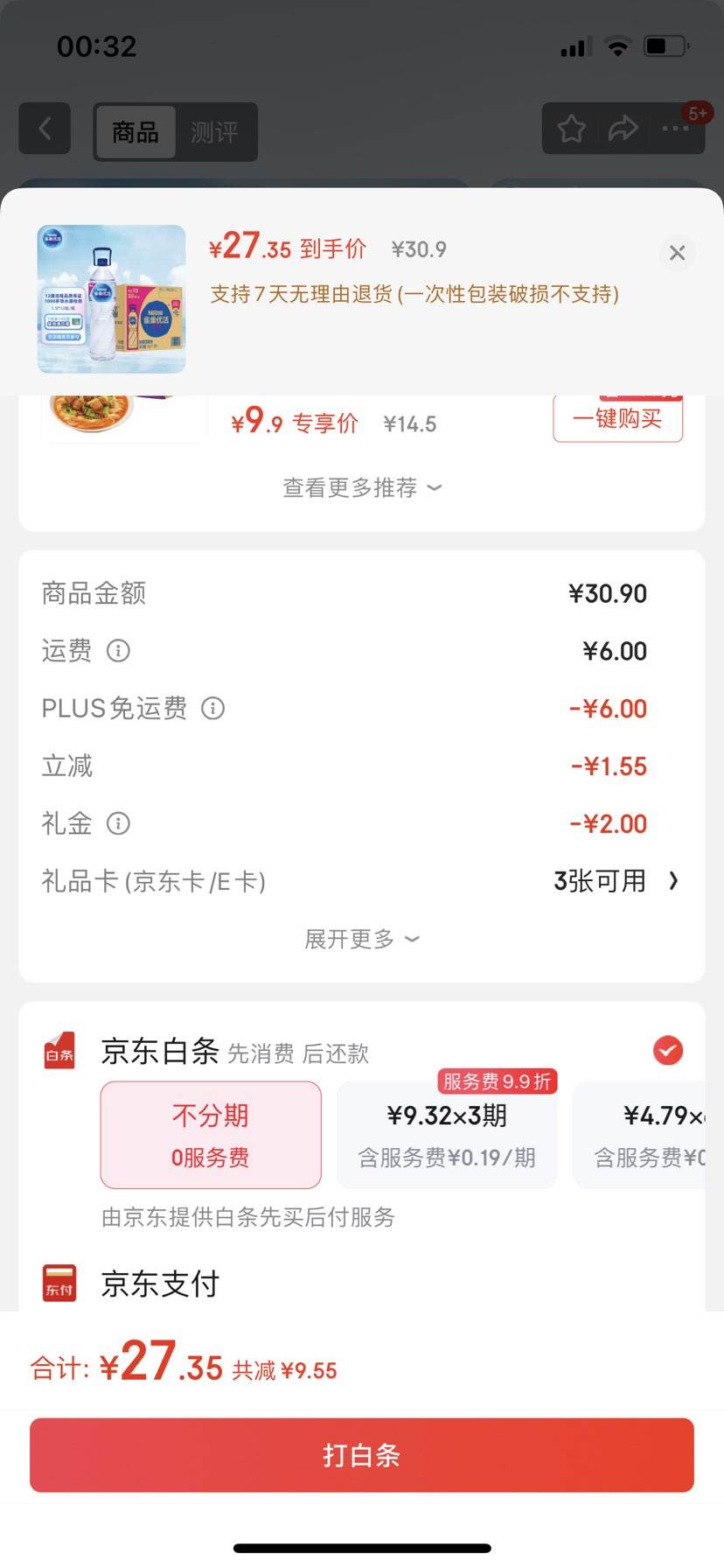Open the product thumbnail image
Screen dimensions: 724x1568
(x=111, y=299)
